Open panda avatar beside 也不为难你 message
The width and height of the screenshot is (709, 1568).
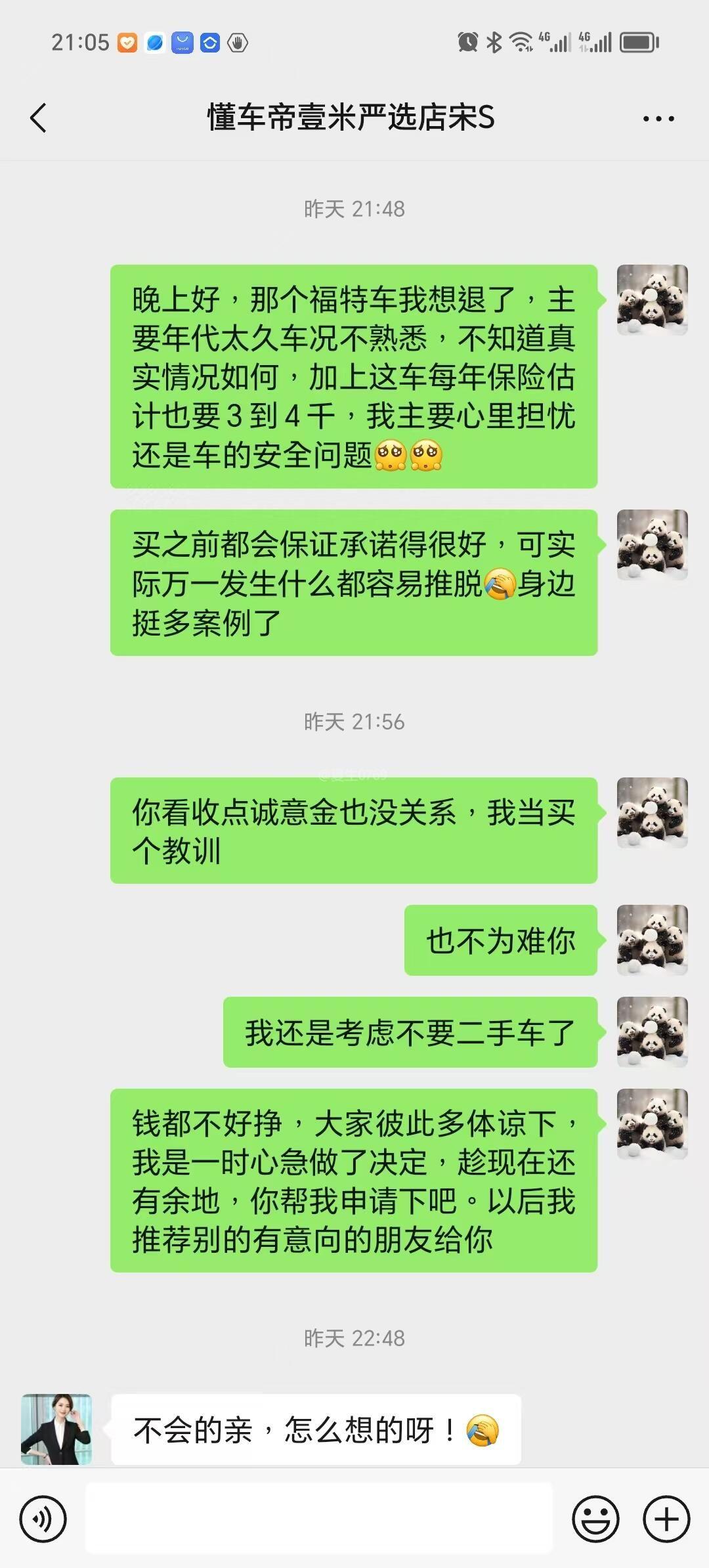(x=652, y=940)
